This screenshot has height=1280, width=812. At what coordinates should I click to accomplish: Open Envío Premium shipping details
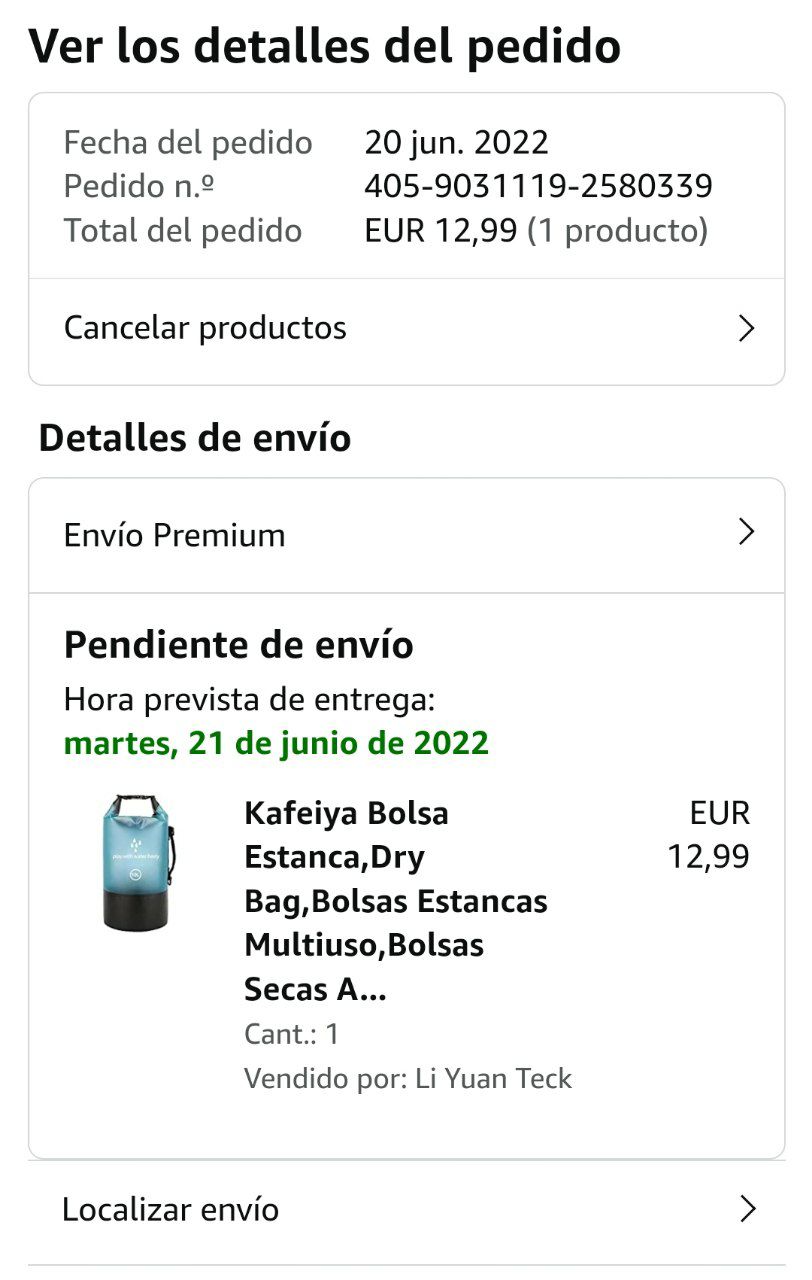point(405,535)
